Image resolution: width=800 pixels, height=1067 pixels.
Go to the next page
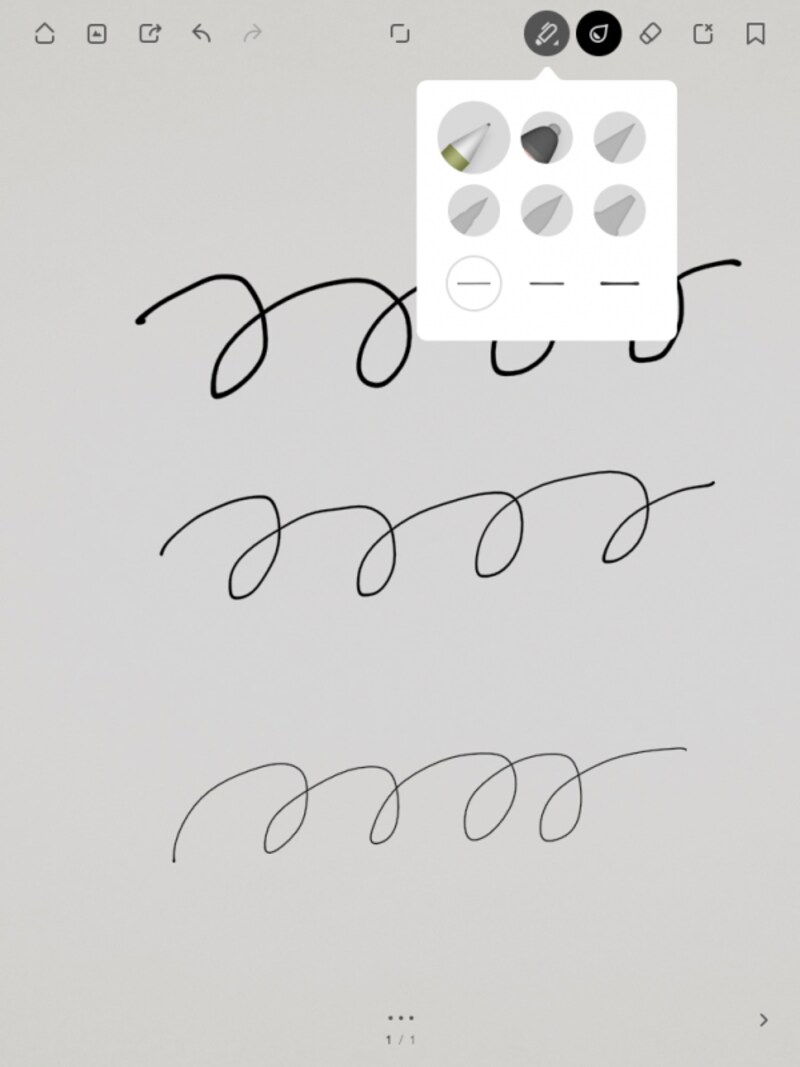tap(764, 1020)
